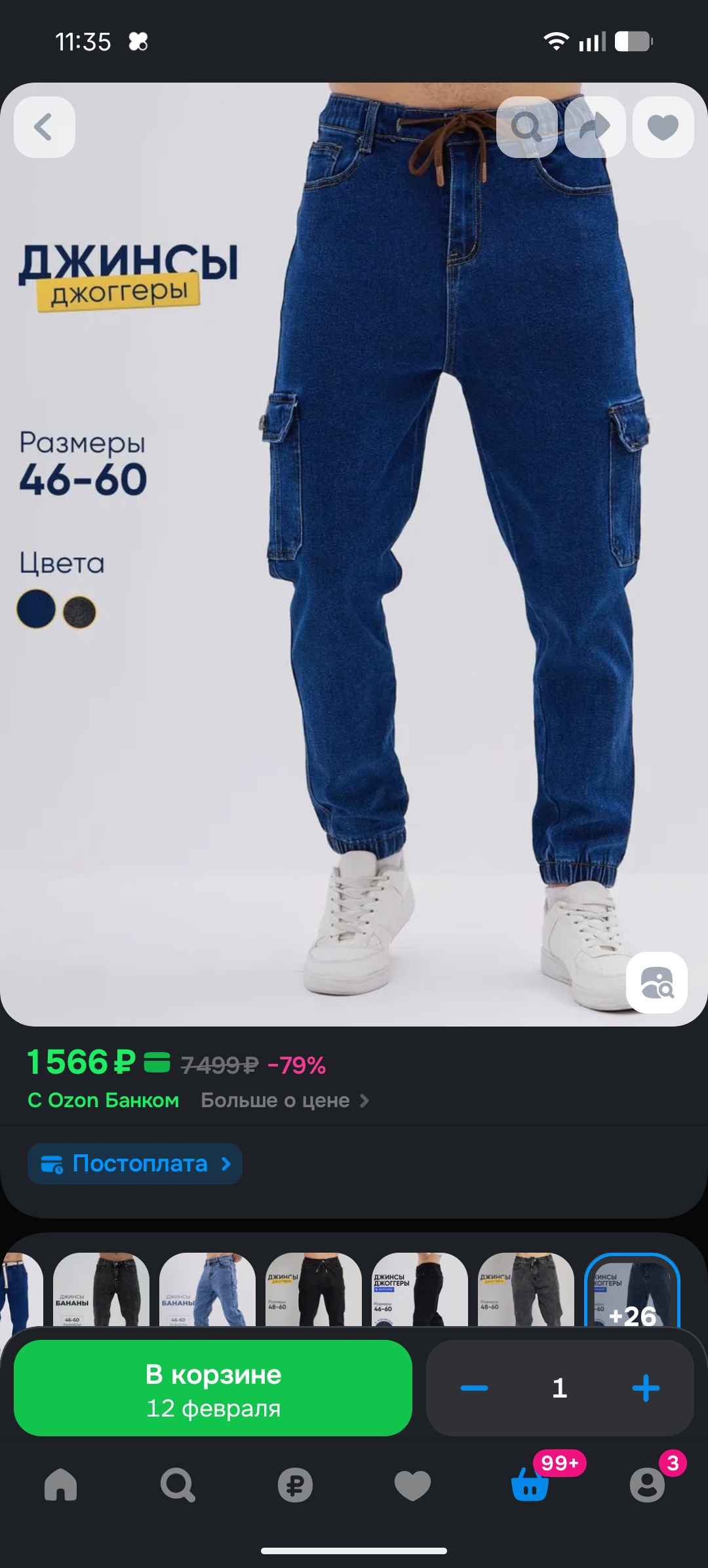The height and width of the screenshot is (1568, 708).
Task: Open the 'Больше о цене' link
Action: (285, 1100)
